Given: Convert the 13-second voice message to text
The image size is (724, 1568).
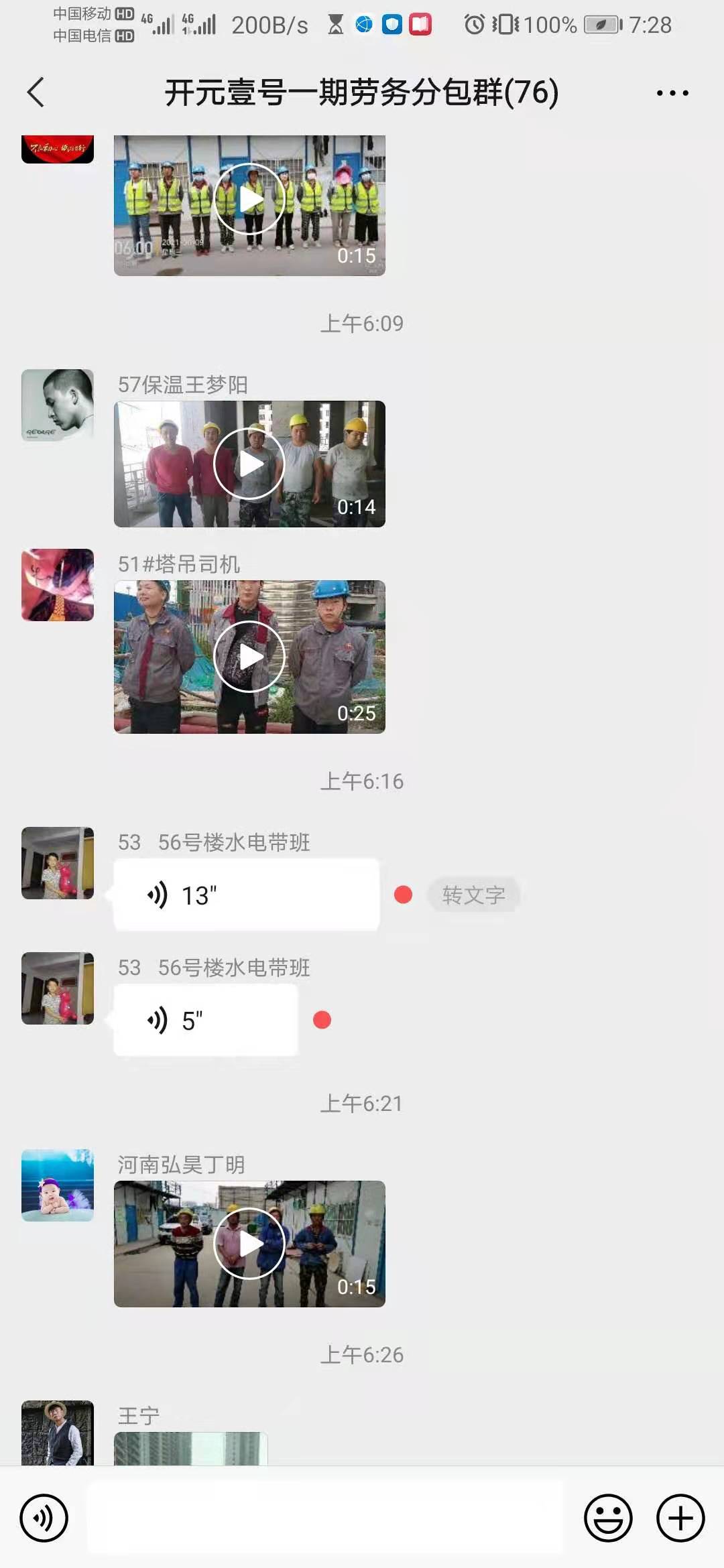Looking at the screenshot, I should click(x=473, y=895).
